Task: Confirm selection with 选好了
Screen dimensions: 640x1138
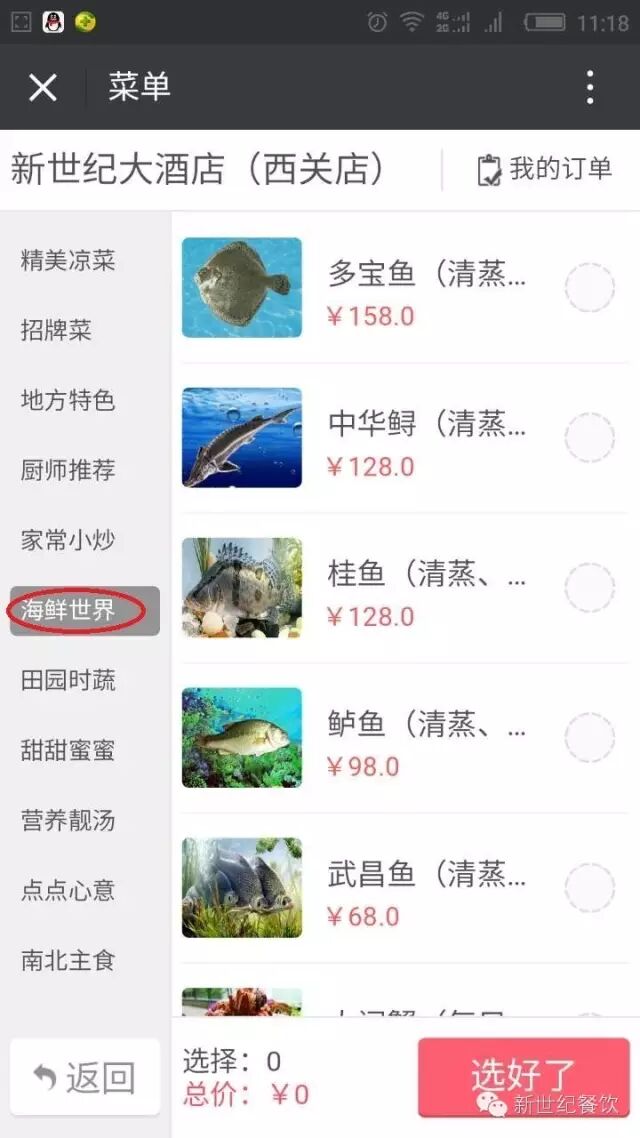Action: (x=523, y=1076)
